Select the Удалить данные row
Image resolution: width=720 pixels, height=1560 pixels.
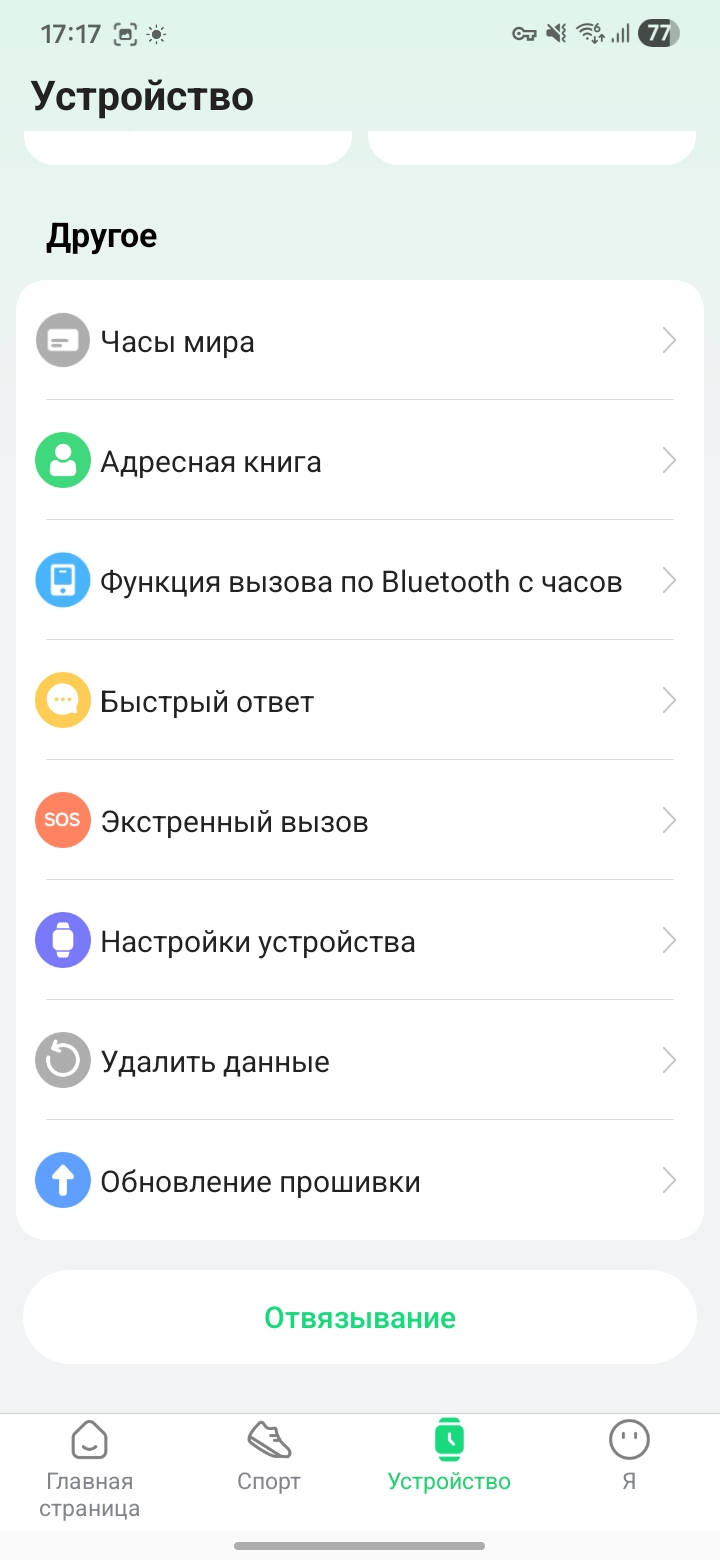(x=360, y=1061)
